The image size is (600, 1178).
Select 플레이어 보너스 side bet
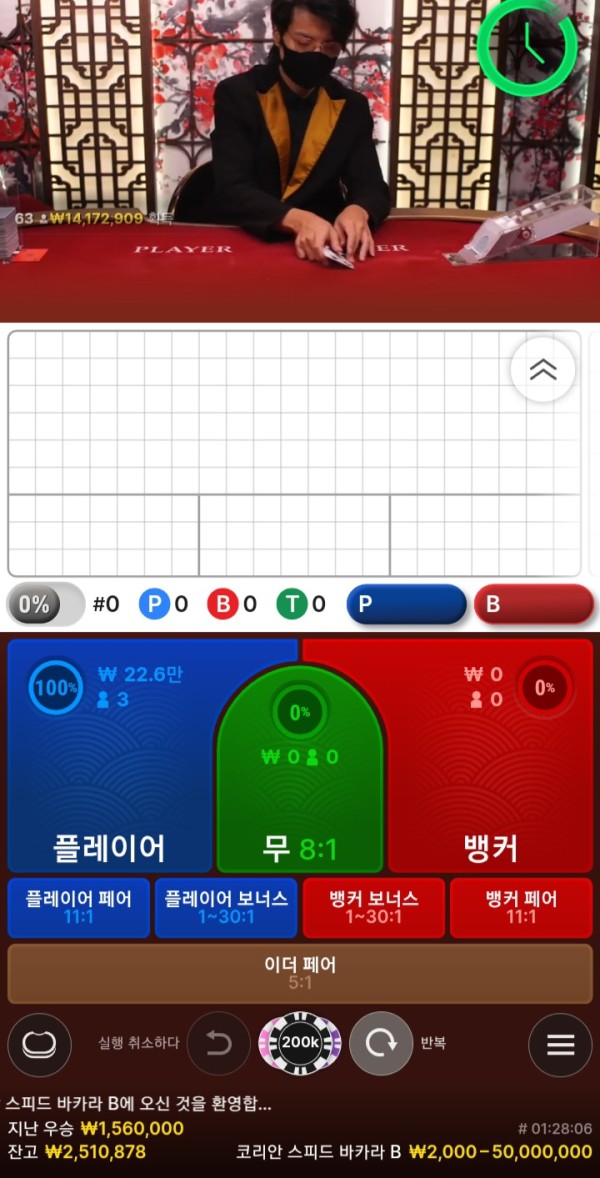click(226, 907)
